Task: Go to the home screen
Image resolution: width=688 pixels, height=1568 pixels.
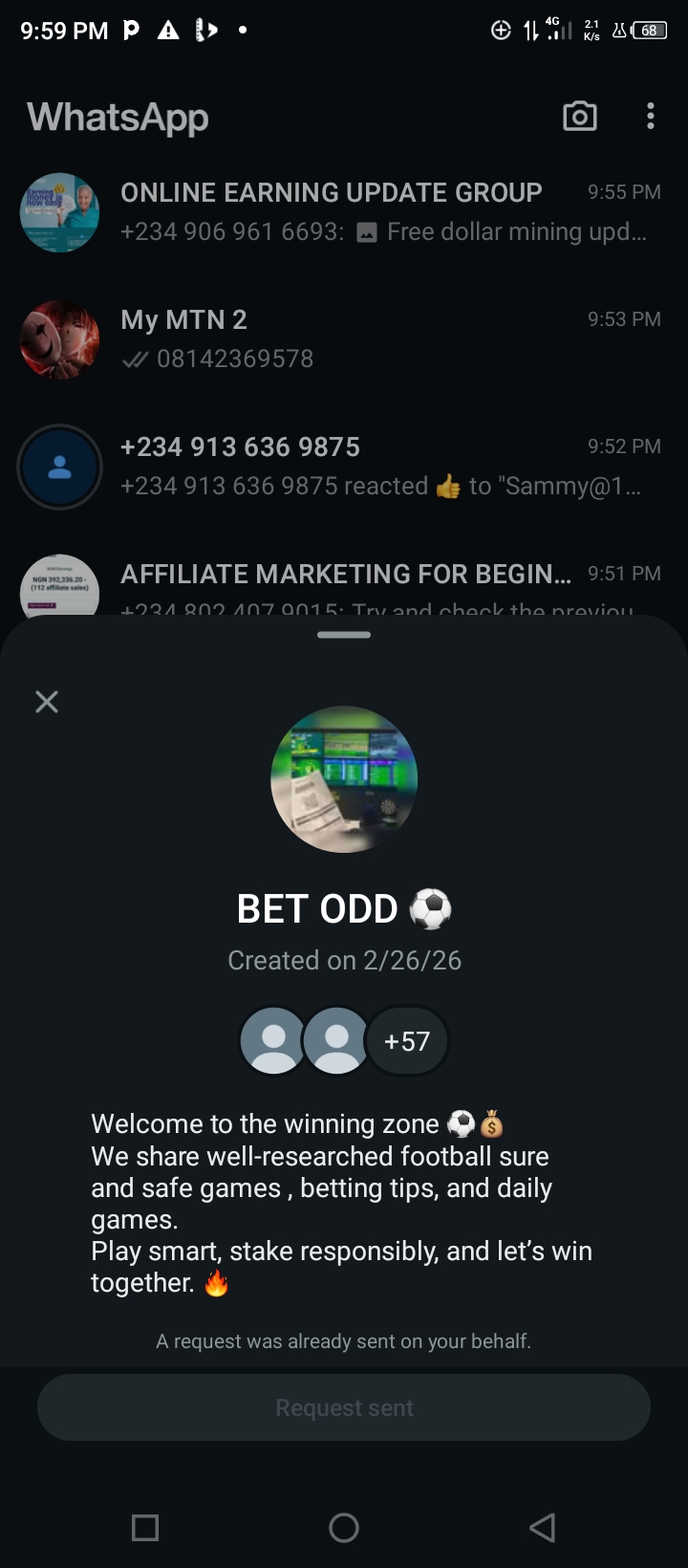Action: coord(344,1528)
